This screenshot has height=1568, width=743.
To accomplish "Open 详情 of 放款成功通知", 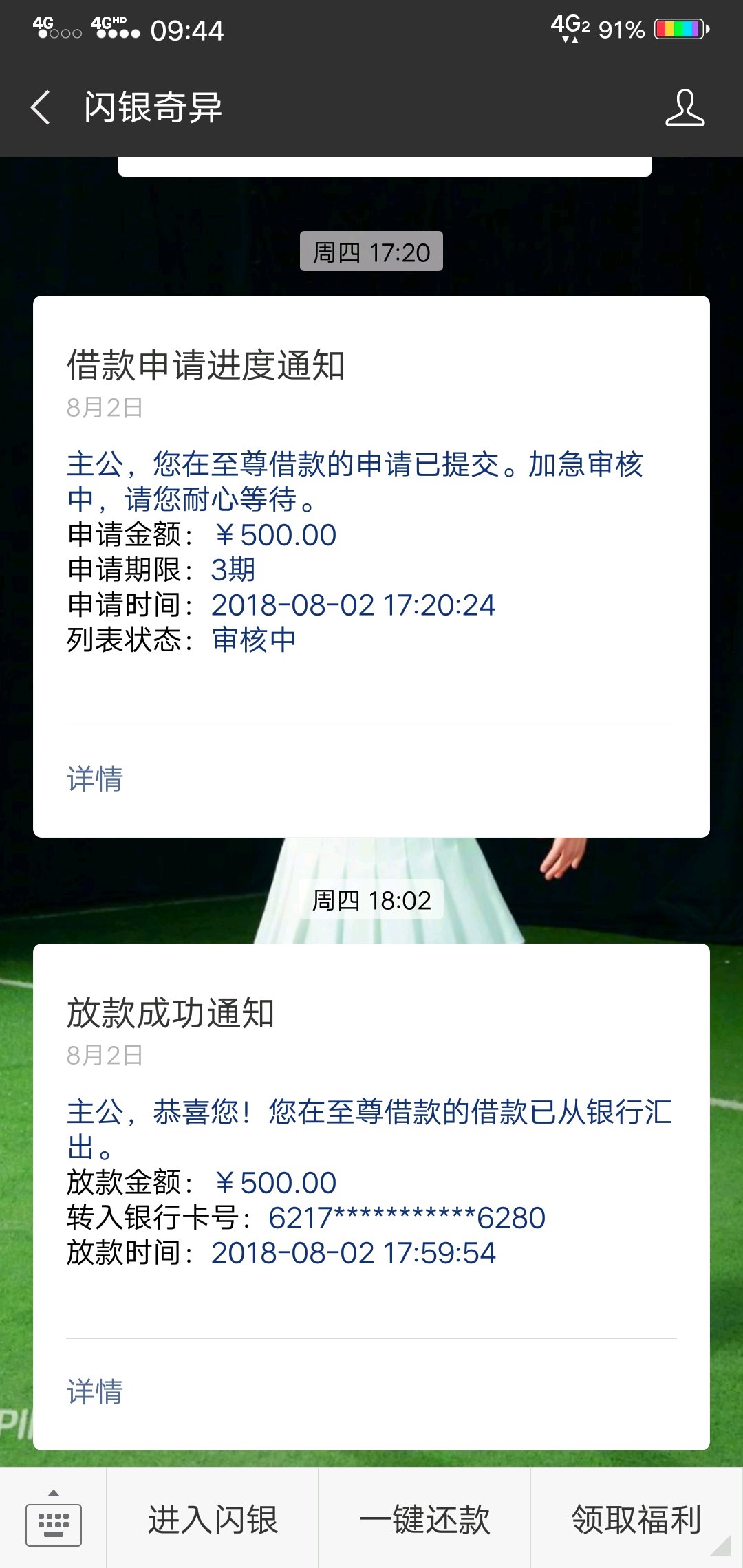I will [95, 1392].
